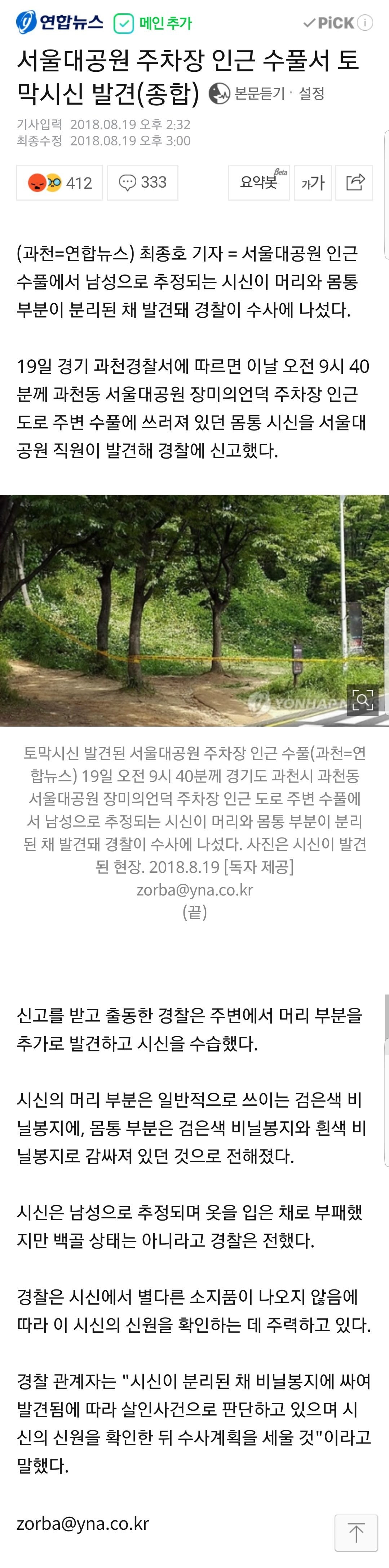The image size is (389, 1568).
Task: Open the PiCK info icon
Action: (x=365, y=23)
